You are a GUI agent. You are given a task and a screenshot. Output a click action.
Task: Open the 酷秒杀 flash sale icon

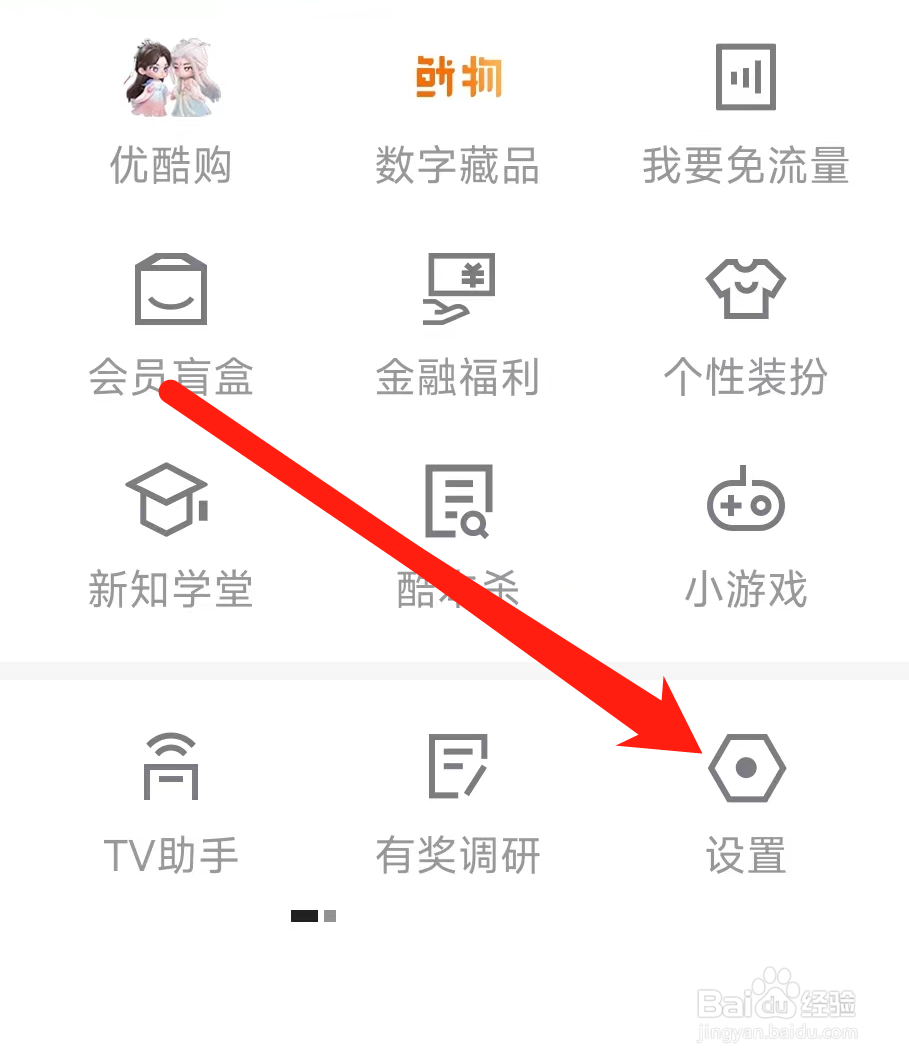(457, 500)
